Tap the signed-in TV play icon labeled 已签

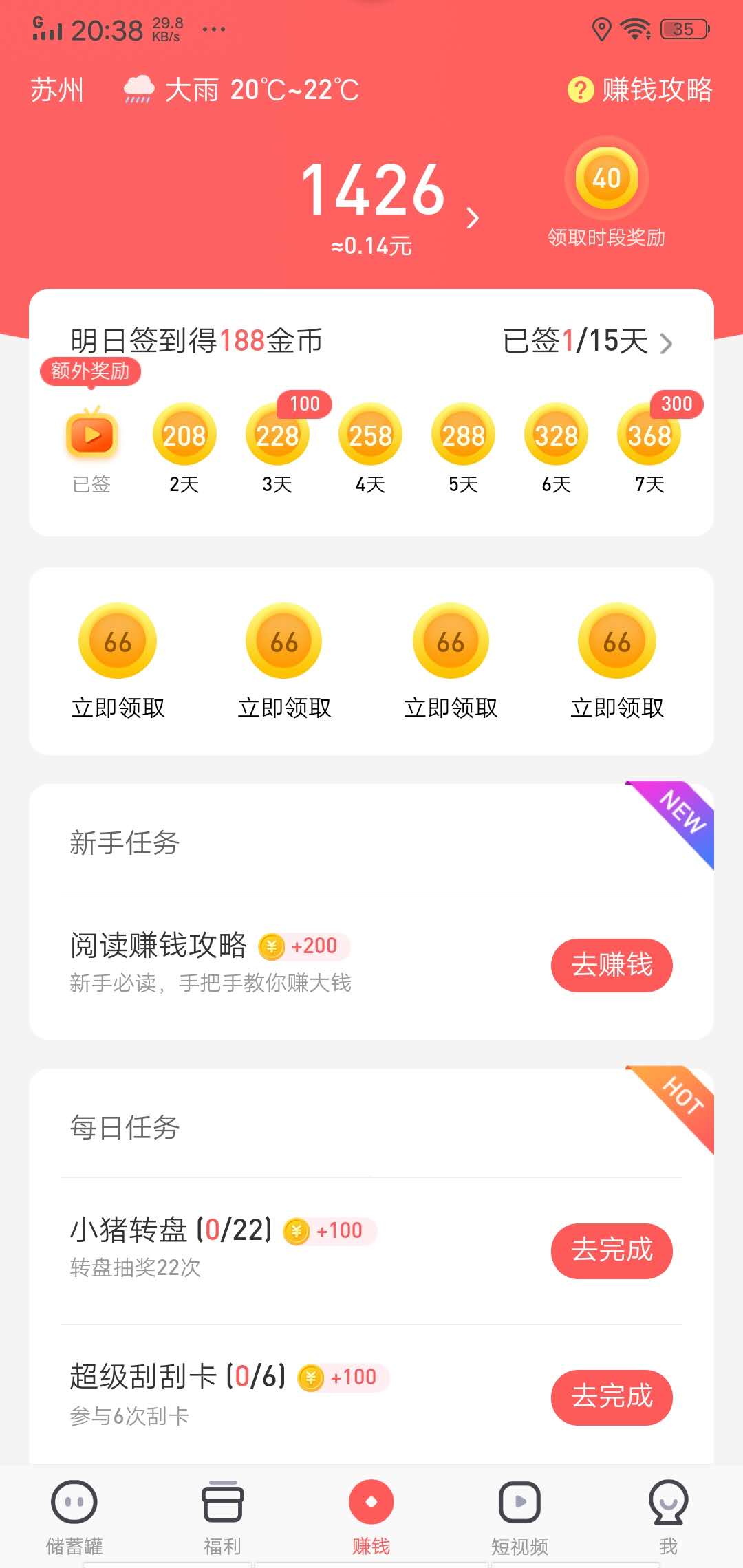click(x=92, y=435)
